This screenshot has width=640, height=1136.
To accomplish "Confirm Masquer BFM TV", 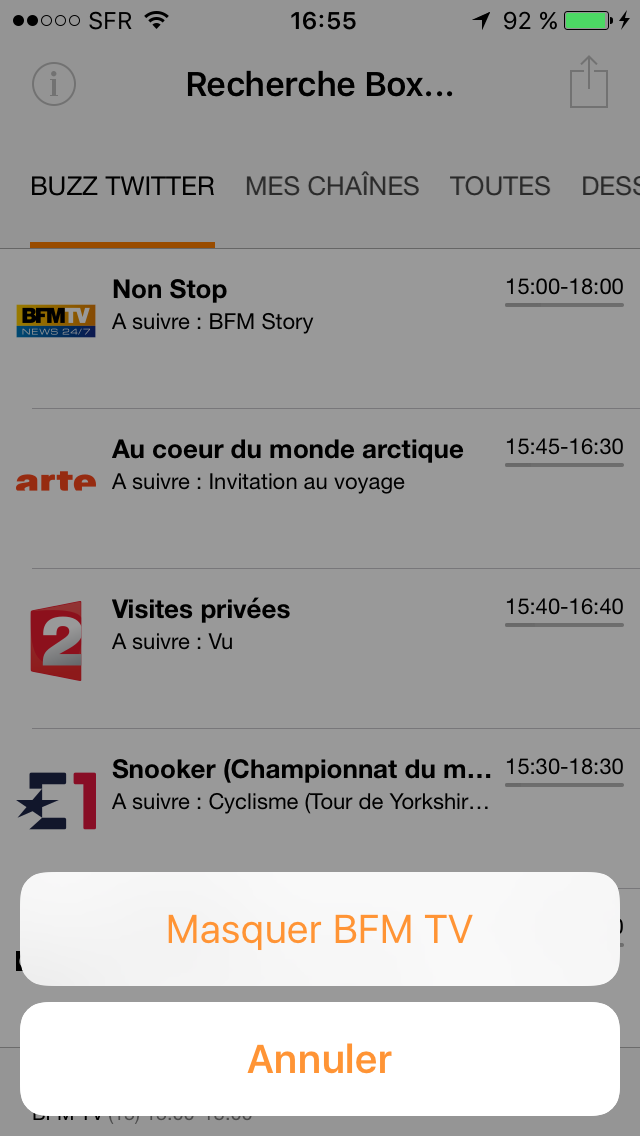I will (x=319, y=929).
